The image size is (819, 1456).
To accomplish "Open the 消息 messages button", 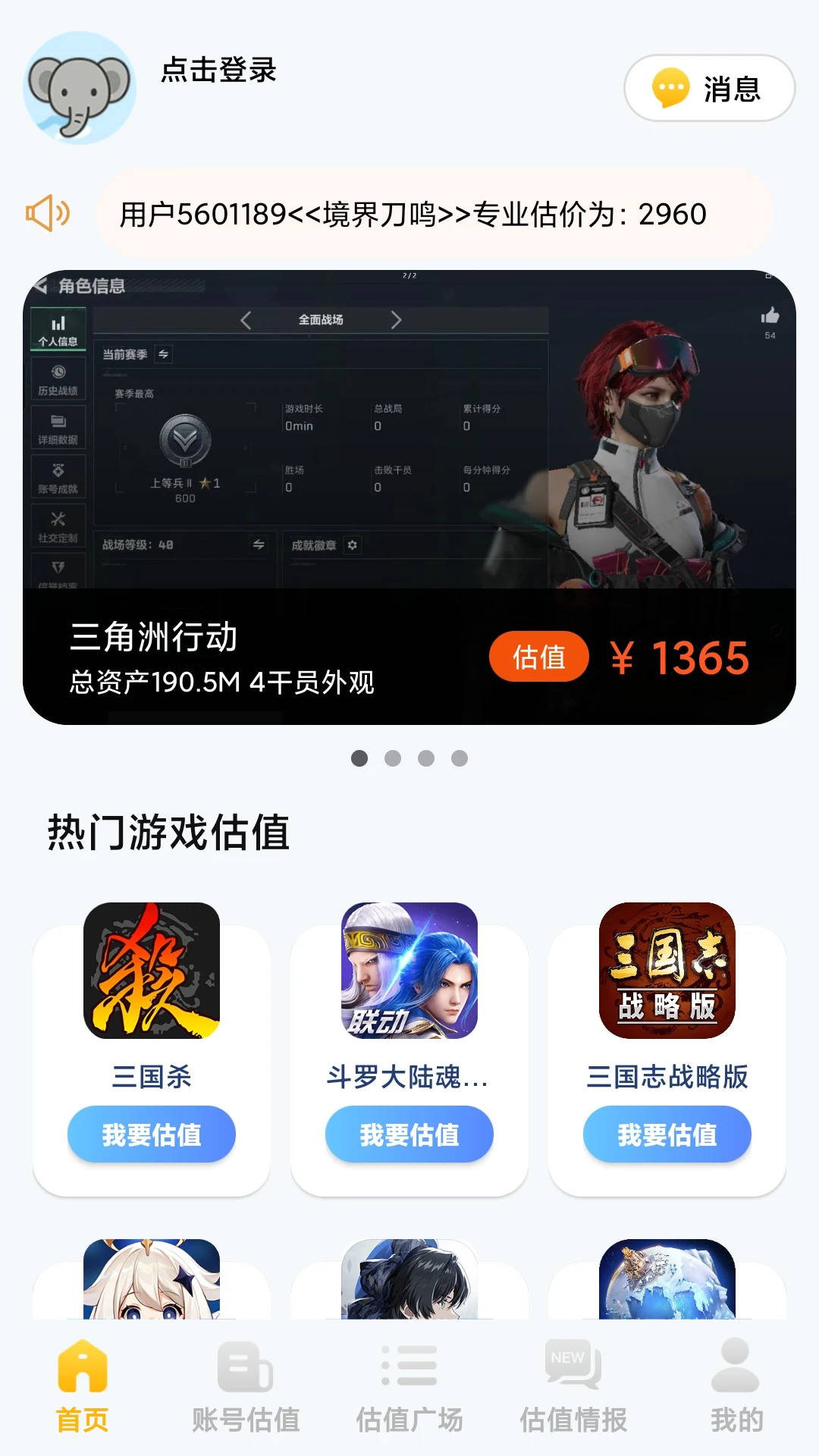I will click(709, 88).
